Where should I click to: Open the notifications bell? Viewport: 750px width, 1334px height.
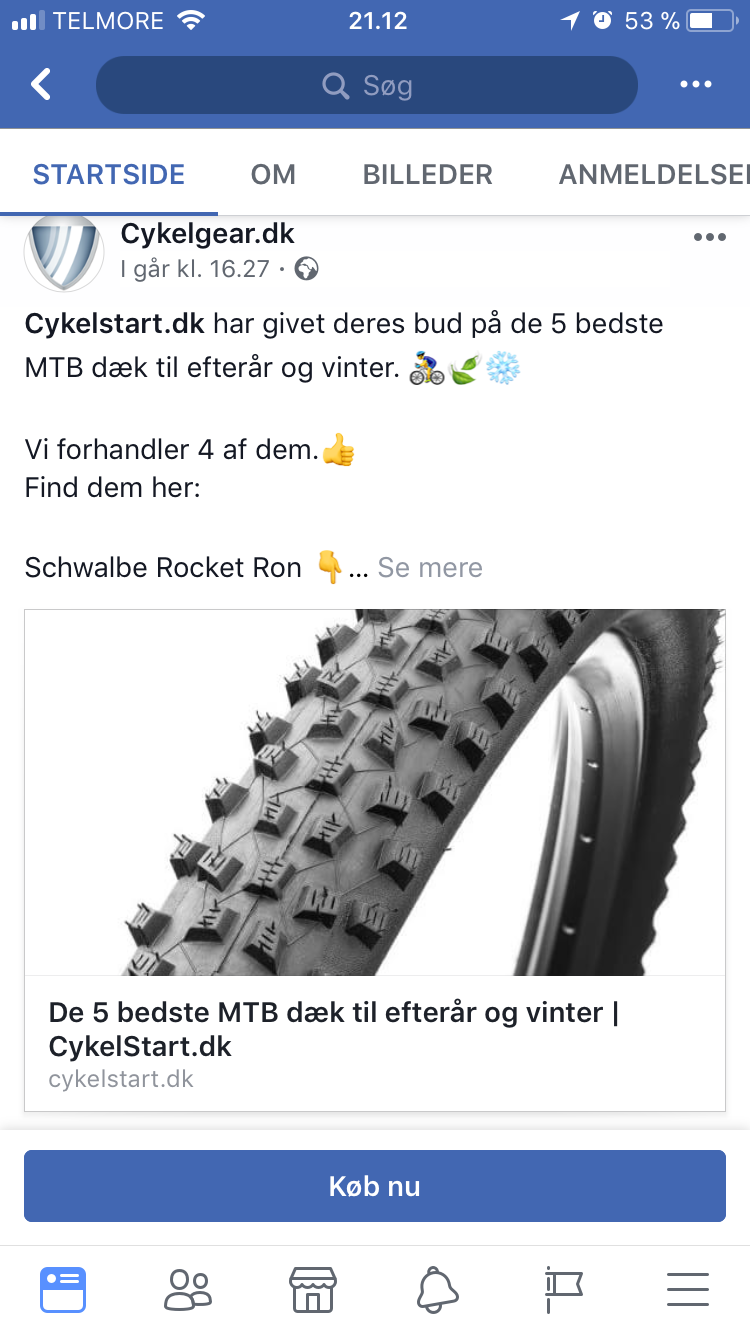[x=437, y=1289]
